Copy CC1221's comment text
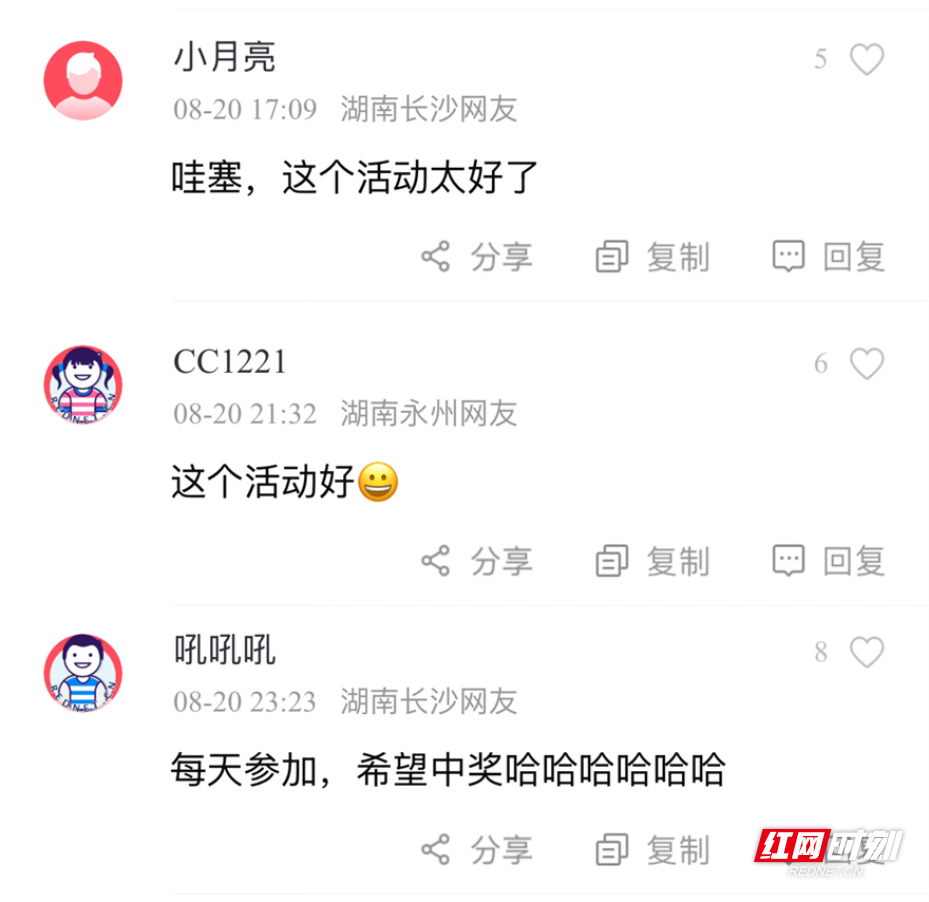The image size is (929, 902). coord(652,562)
